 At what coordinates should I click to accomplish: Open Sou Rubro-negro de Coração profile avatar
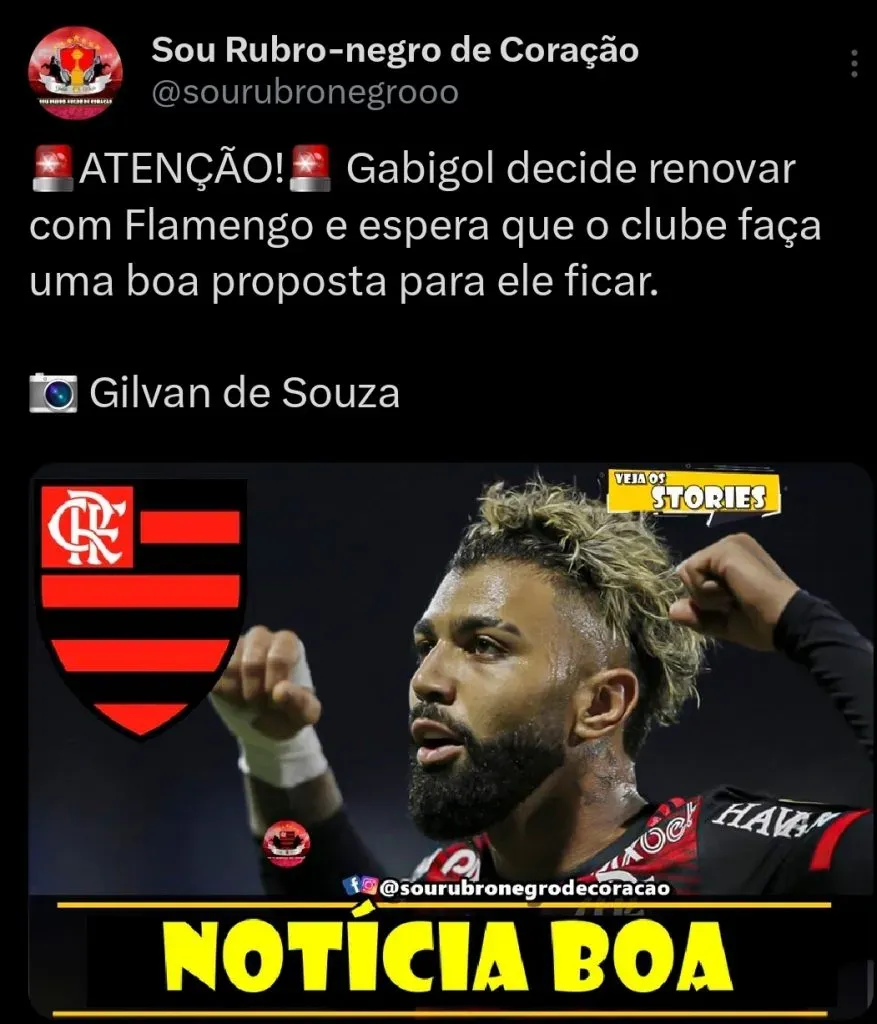[x=75, y=71]
